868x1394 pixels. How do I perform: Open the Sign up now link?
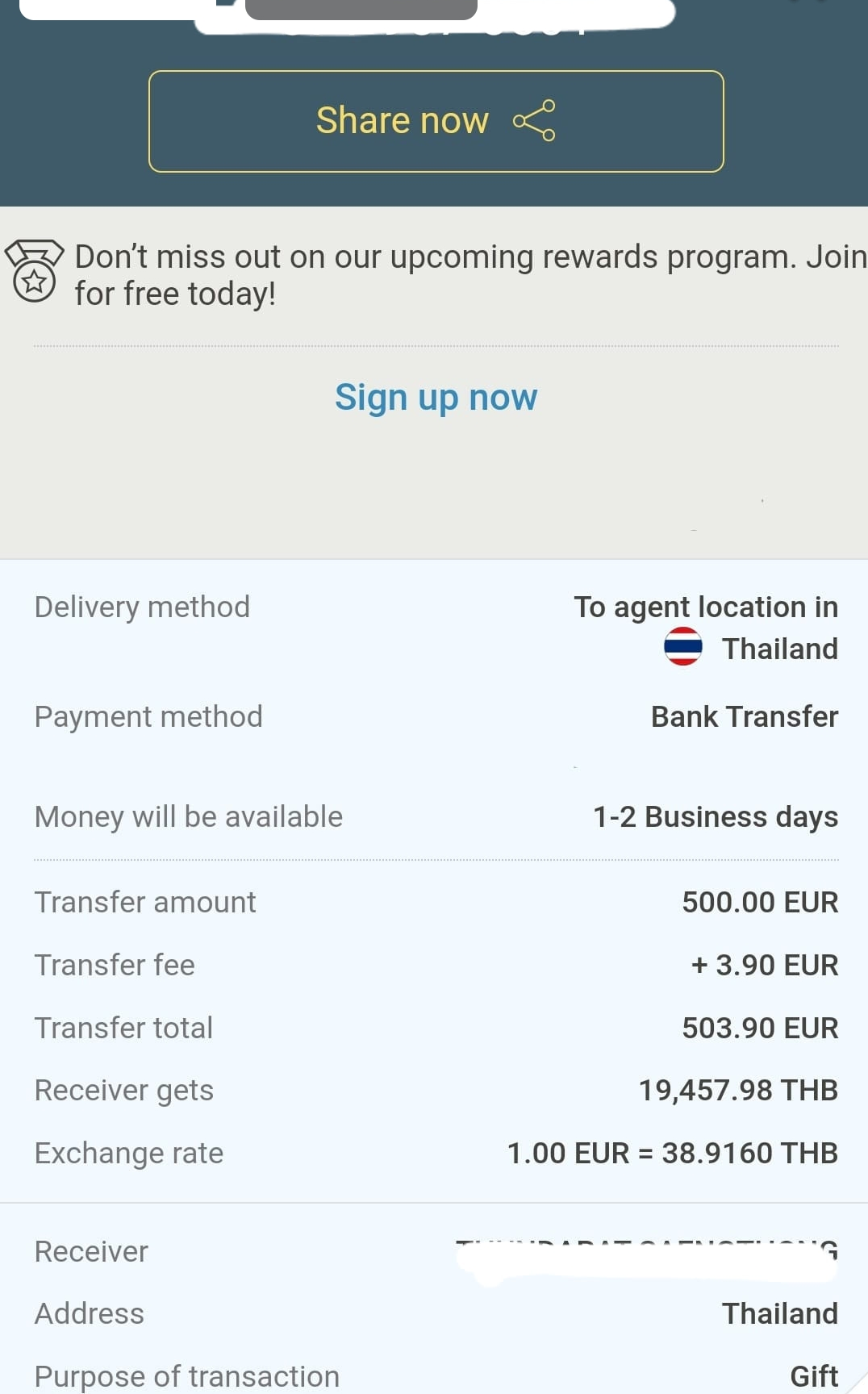[x=436, y=398]
